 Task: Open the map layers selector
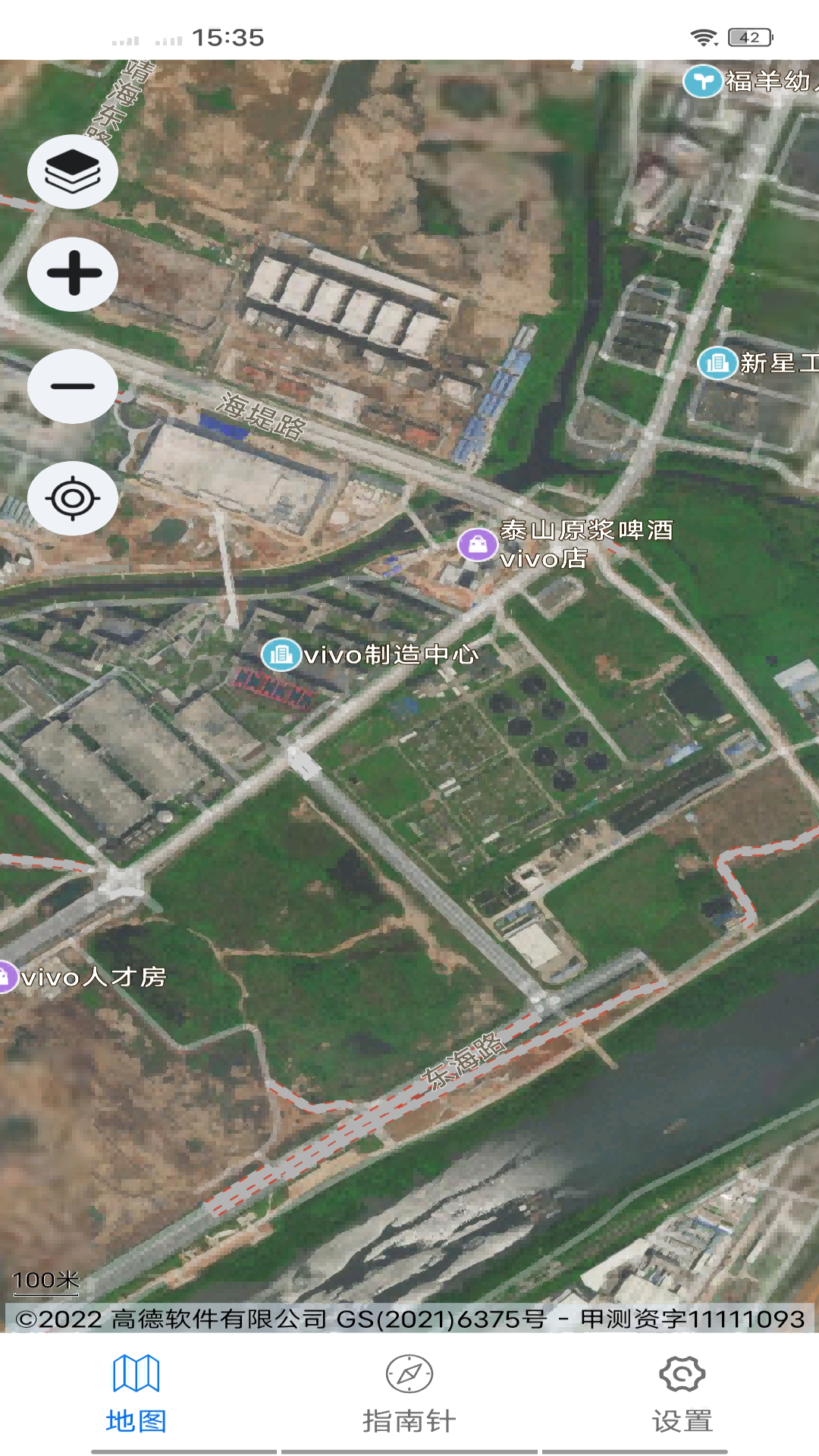tap(73, 171)
